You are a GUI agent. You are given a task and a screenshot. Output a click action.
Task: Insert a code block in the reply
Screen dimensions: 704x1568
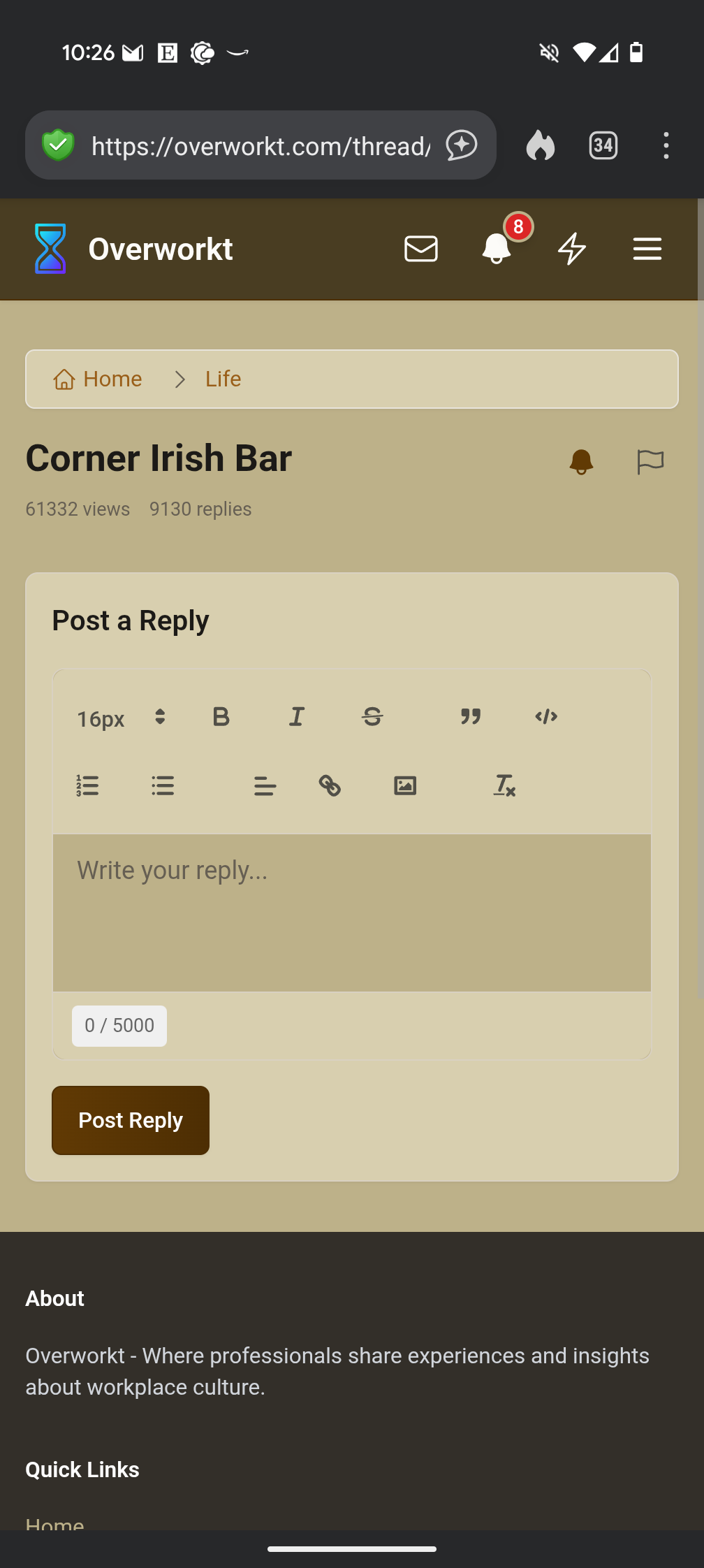(546, 717)
